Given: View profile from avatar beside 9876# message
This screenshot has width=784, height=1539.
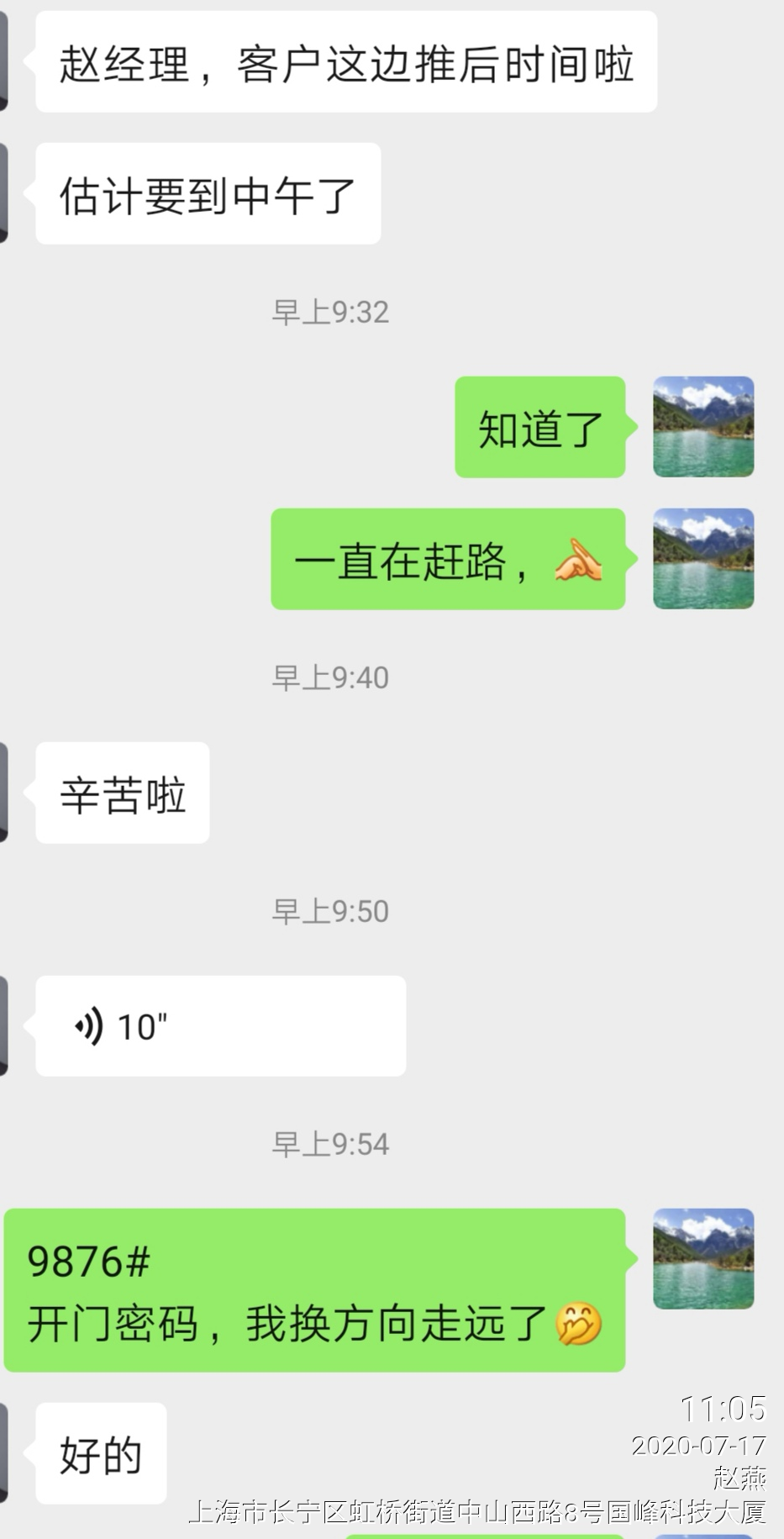Looking at the screenshot, I should point(703,1258).
